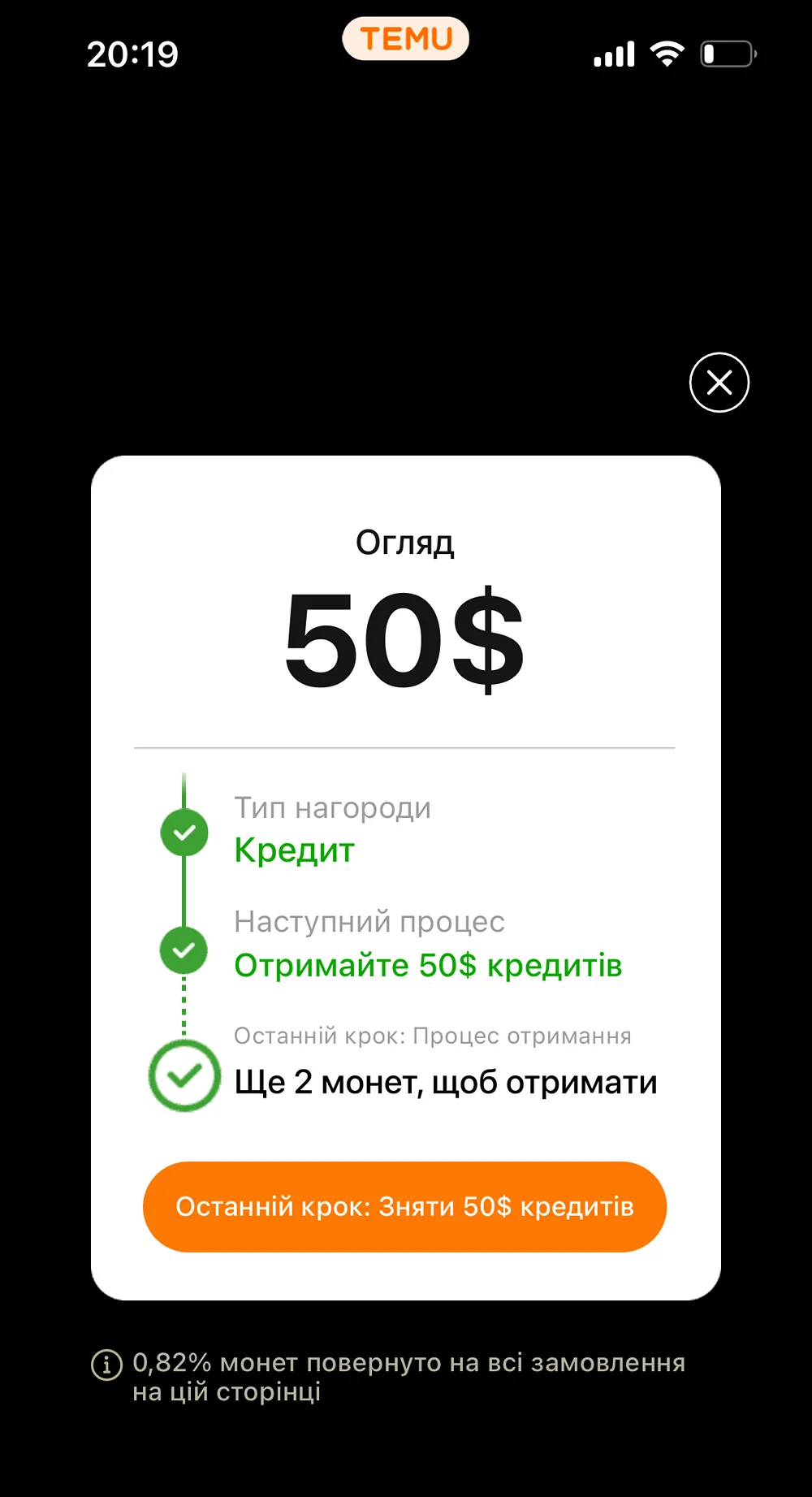This screenshot has height=1497, width=812.
Task: Close the 50$ reward popup
Action: (x=719, y=383)
